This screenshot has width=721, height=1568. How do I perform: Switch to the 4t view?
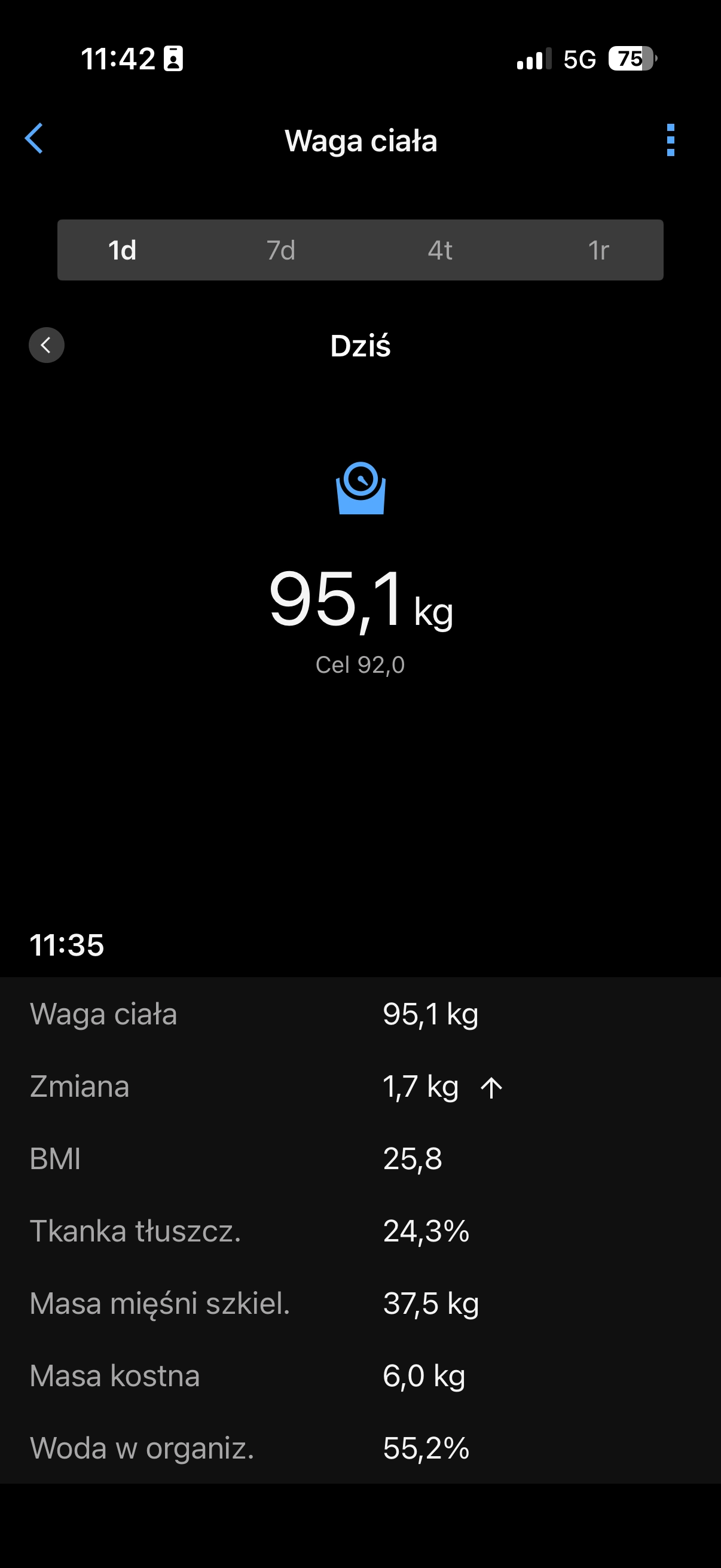coord(440,250)
